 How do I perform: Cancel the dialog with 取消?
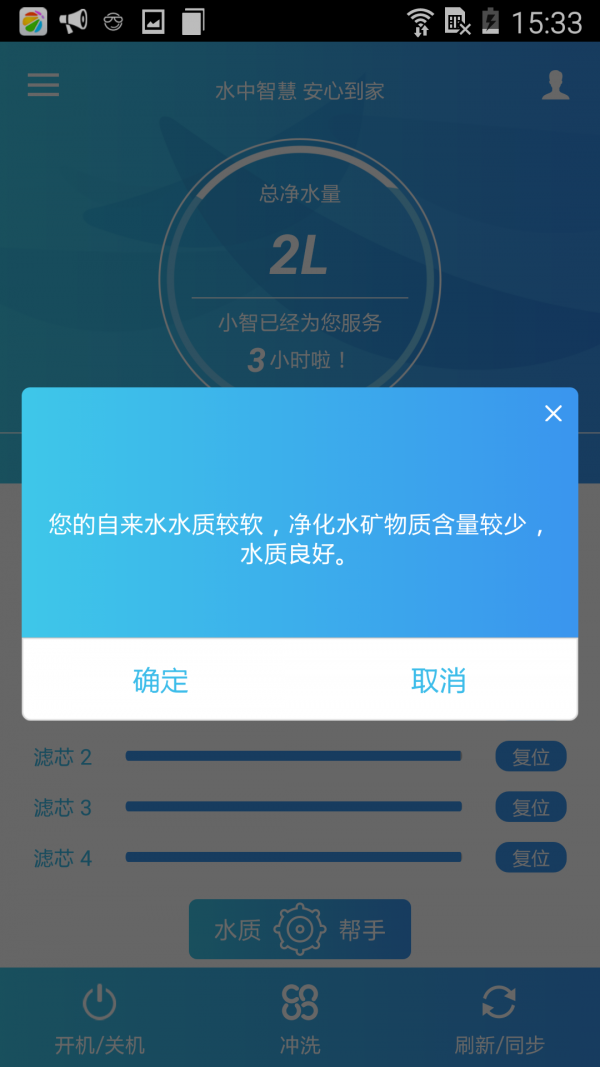pyautogui.click(x=438, y=681)
